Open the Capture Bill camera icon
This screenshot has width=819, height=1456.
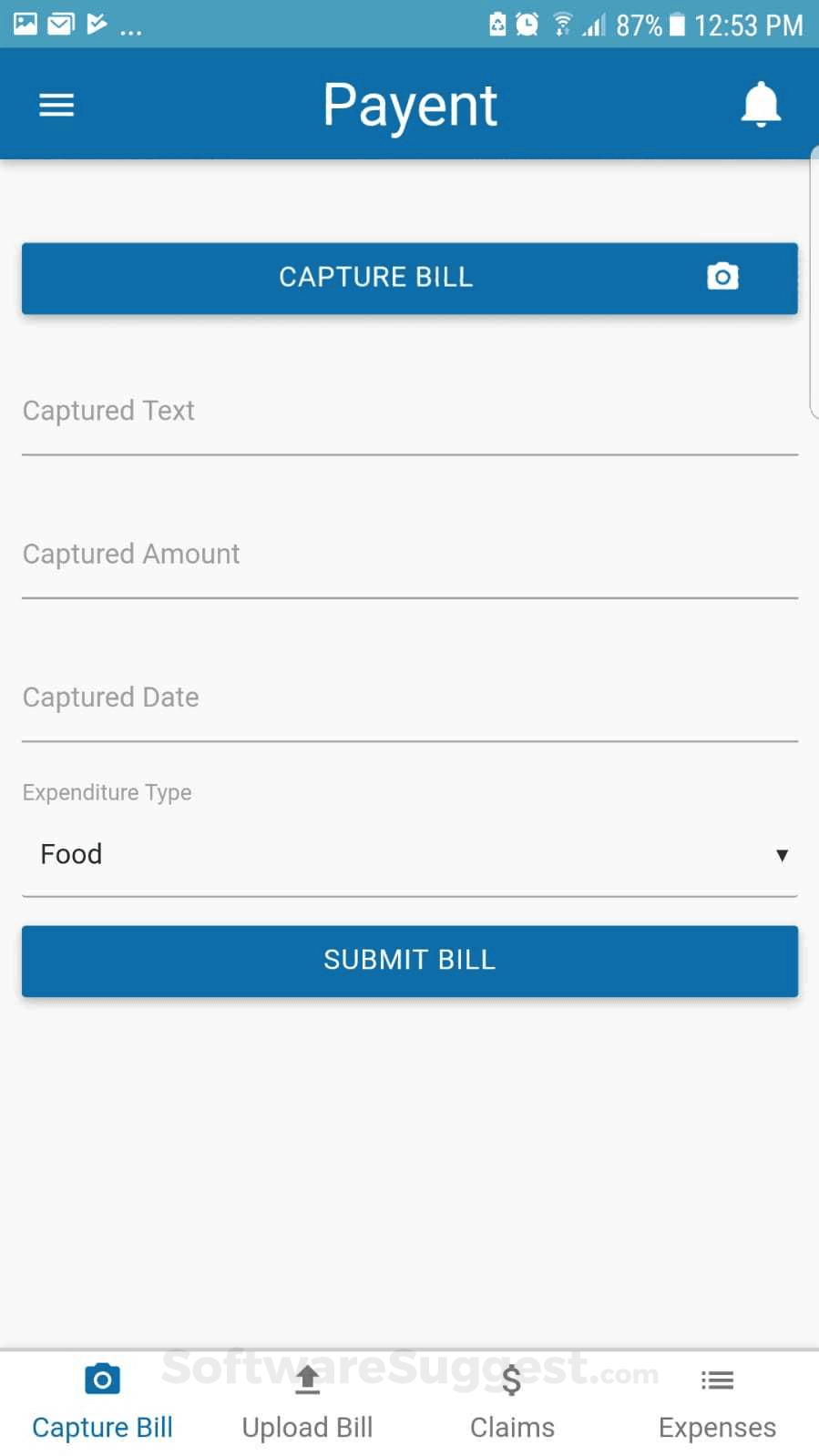pos(722,278)
